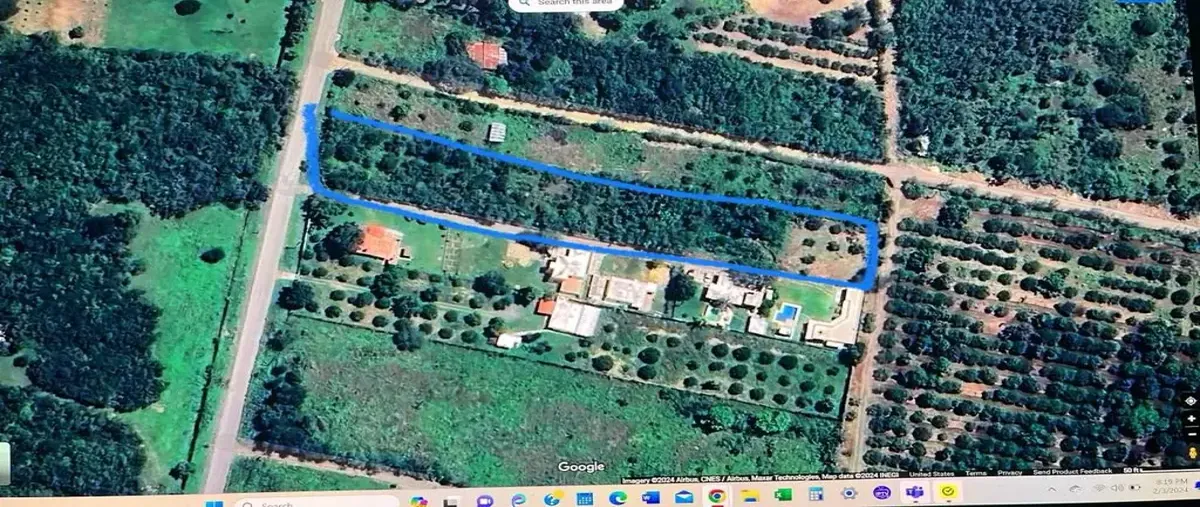Zoom out of the map

pyautogui.click(x=1192, y=434)
